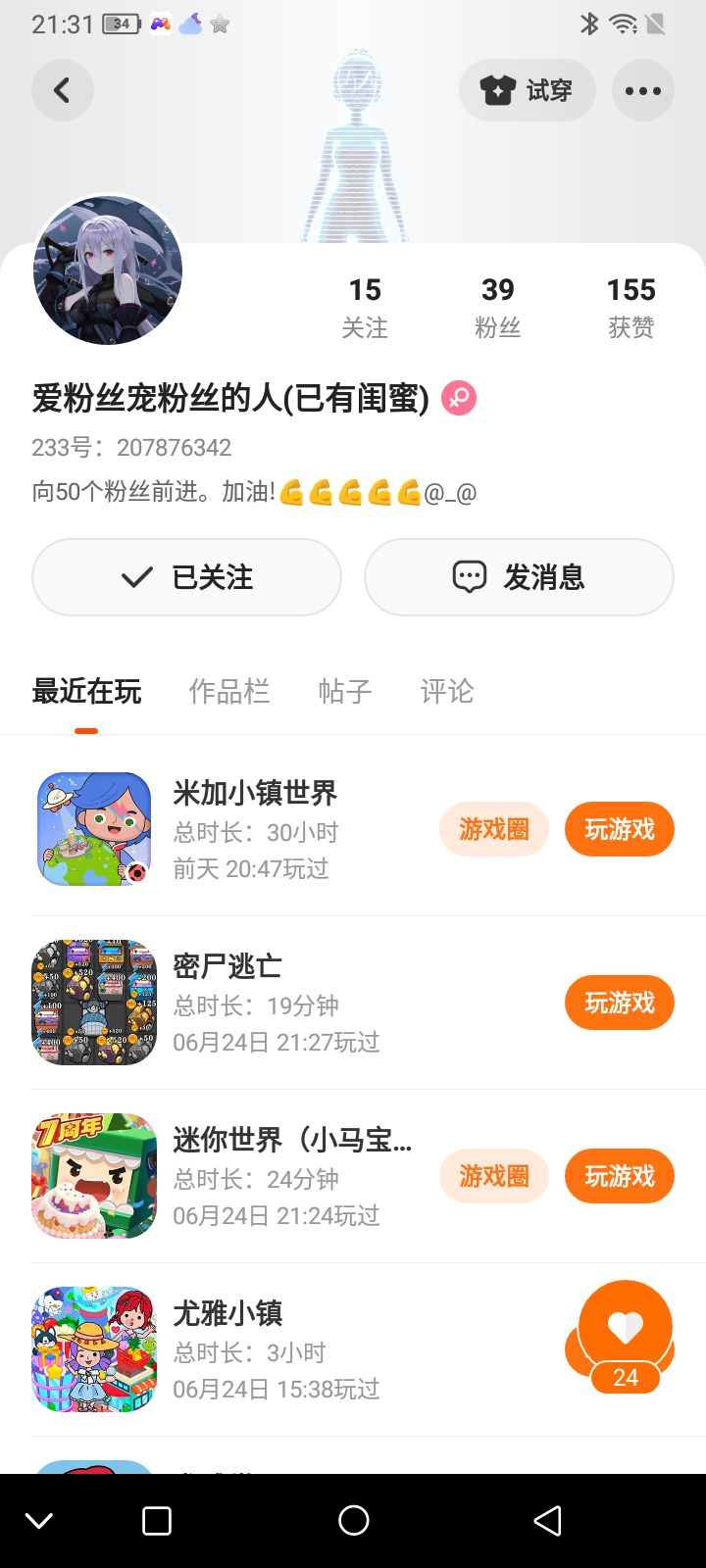The width and height of the screenshot is (706, 1568).
Task: Play 密尸逃亡 with 玩游戏
Action: 619,1003
